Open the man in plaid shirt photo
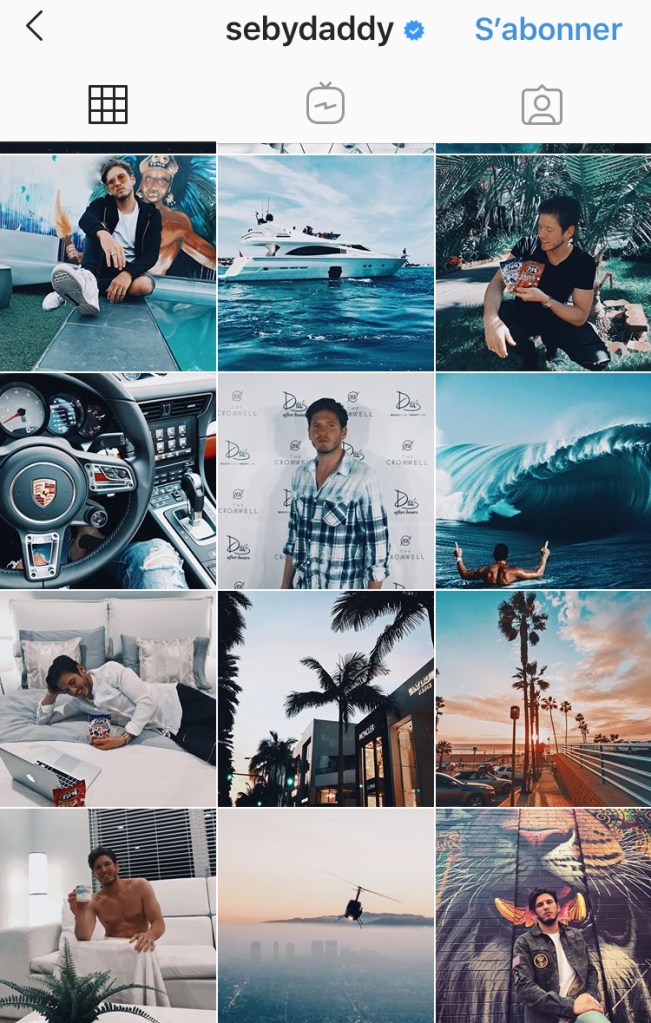 [x=325, y=481]
